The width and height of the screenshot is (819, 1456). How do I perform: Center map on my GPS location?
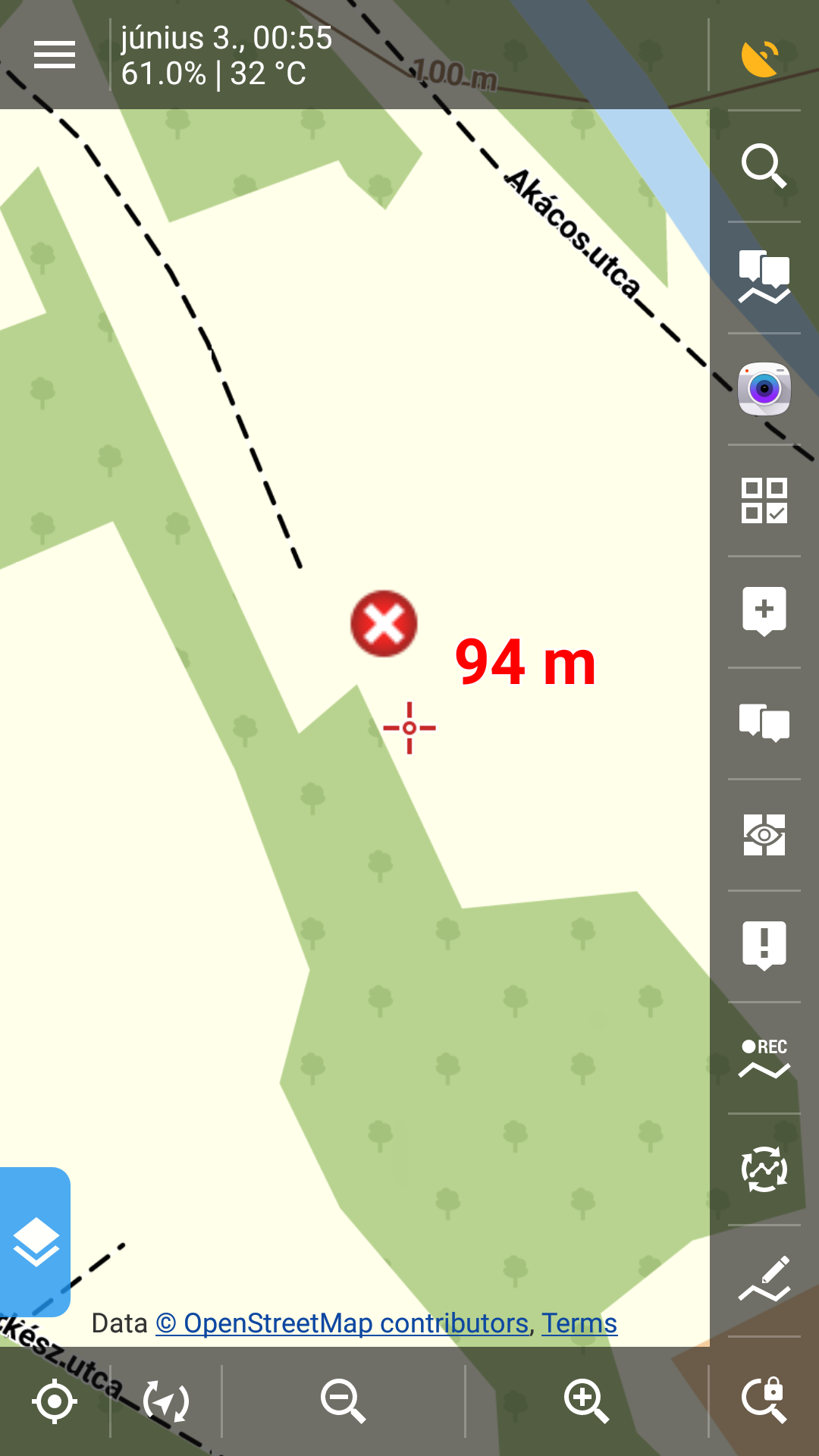coord(55,1401)
